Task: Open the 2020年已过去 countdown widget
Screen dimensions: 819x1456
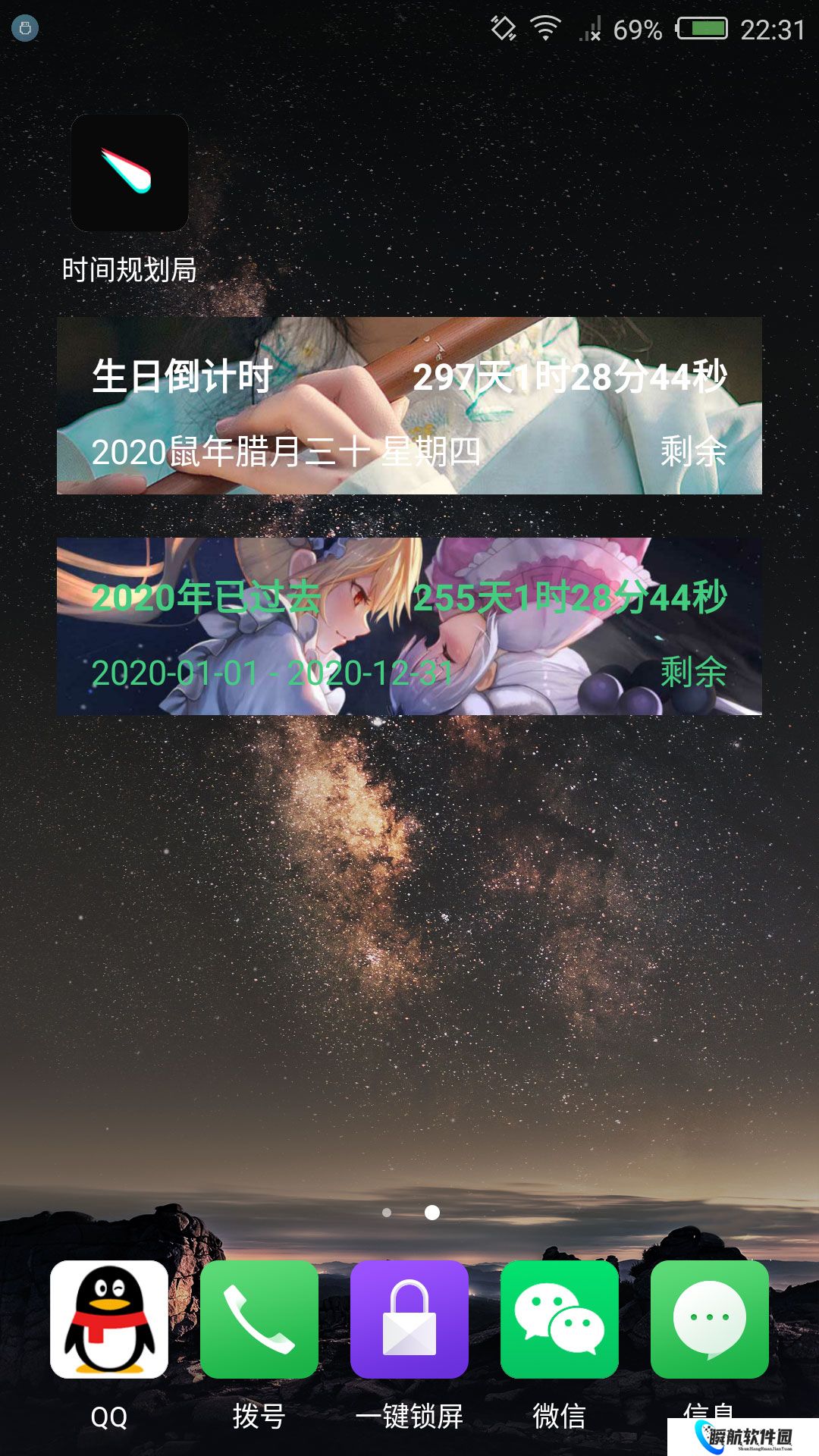Action: [x=409, y=626]
